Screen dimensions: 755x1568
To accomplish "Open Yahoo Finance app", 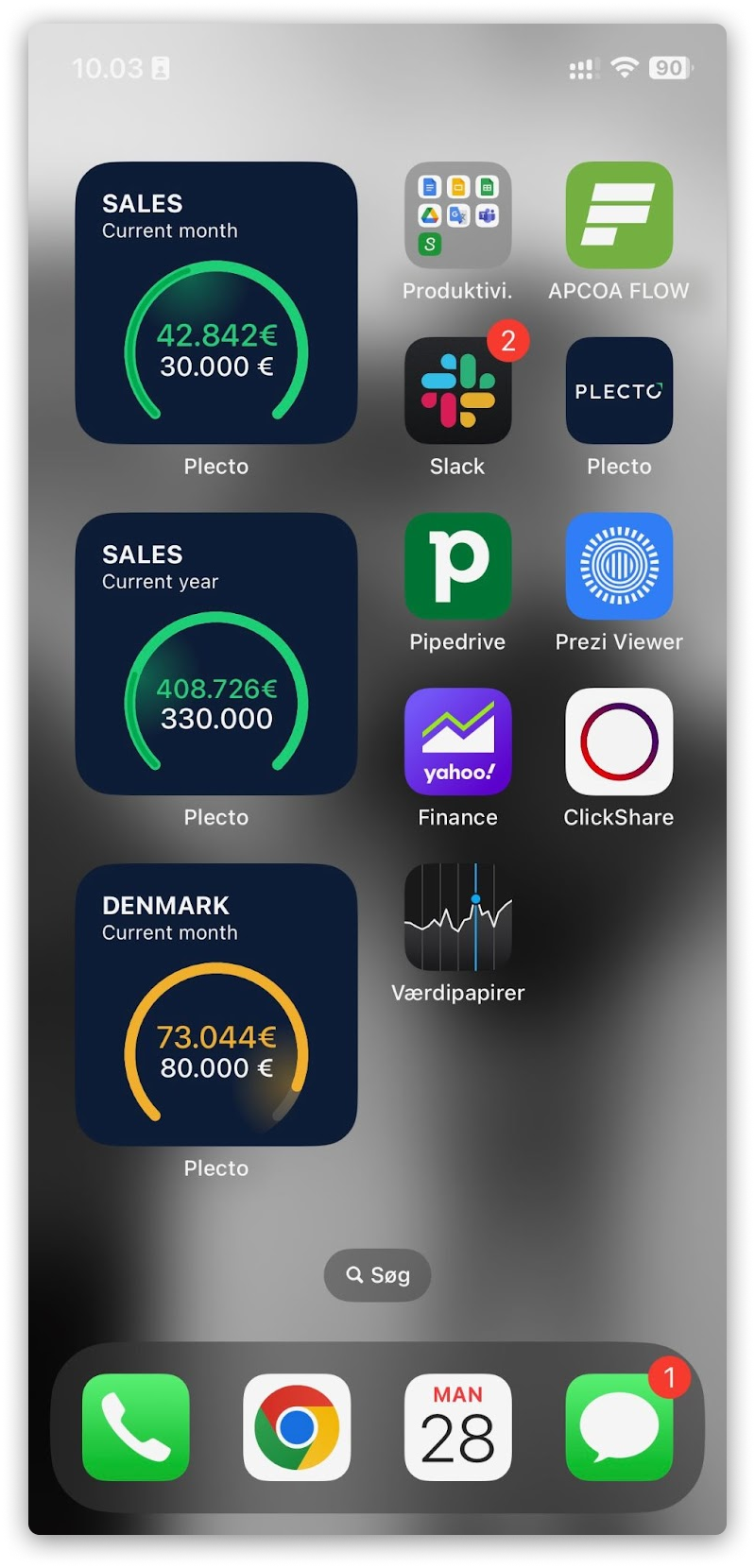I will [x=458, y=741].
